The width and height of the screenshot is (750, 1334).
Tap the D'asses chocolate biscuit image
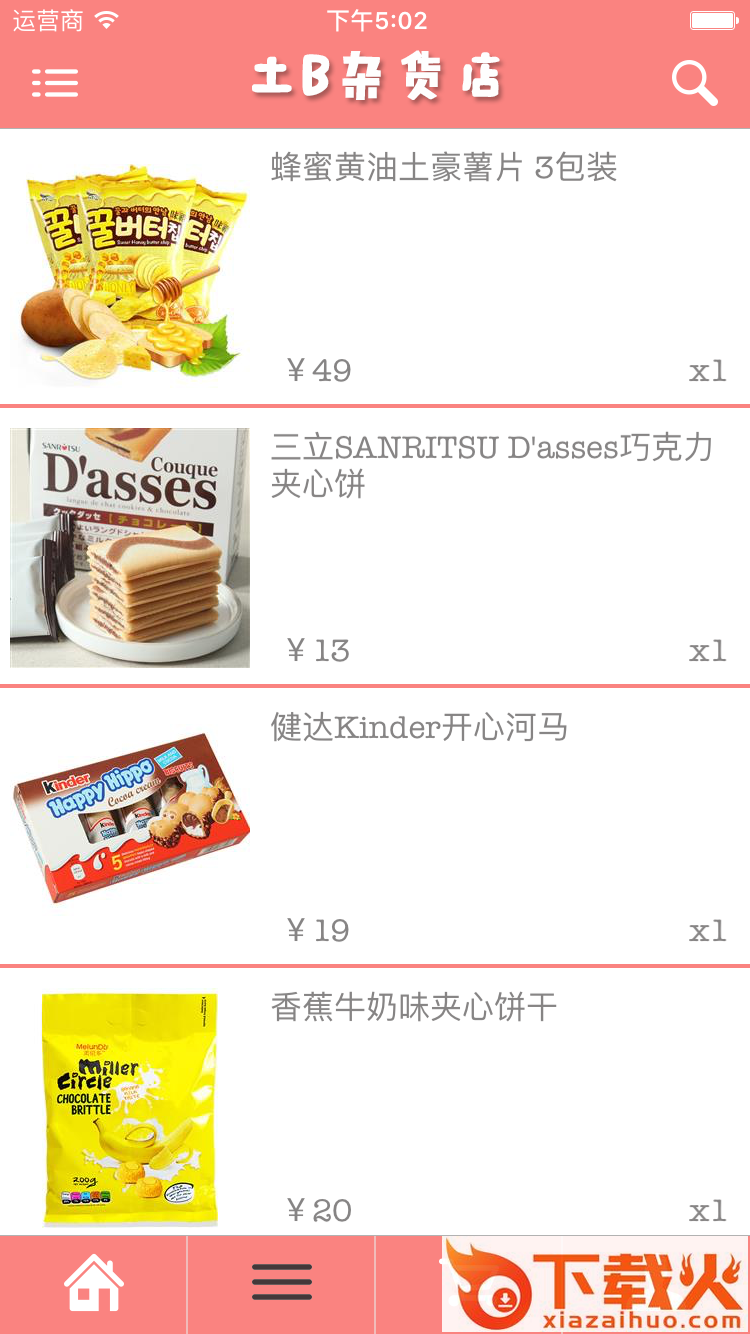pyautogui.click(x=128, y=547)
